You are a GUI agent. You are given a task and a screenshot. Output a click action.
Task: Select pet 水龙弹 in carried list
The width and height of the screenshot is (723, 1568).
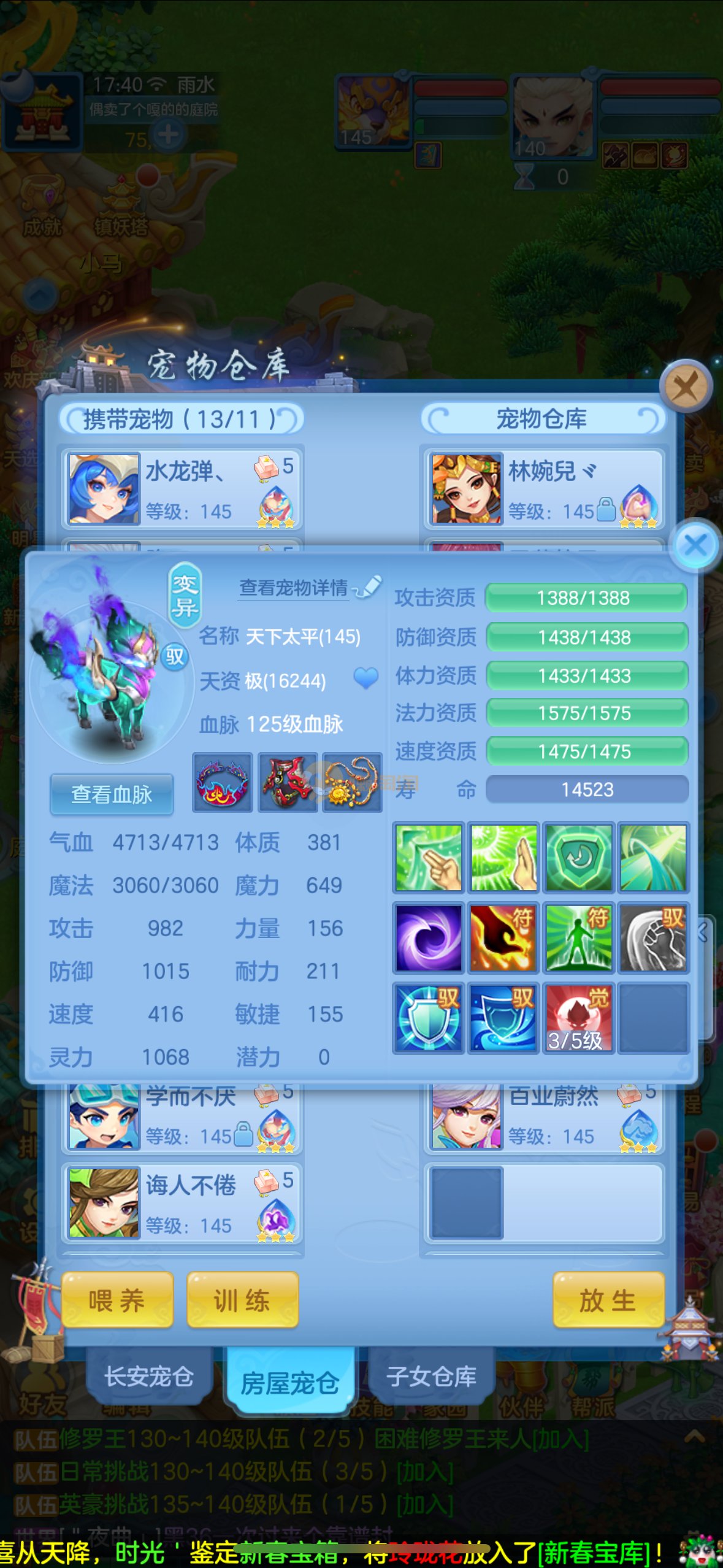click(182, 489)
